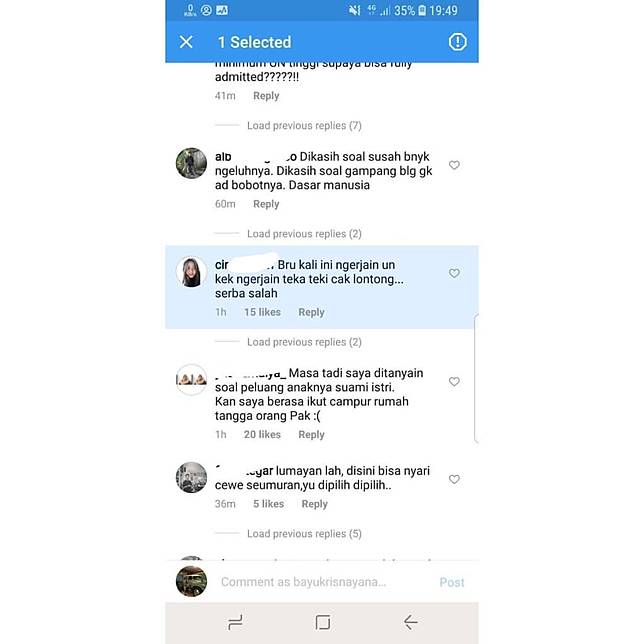Report the selected comment via exclamation icon
Image resolution: width=644 pixels, height=644 pixels.
pos(457,42)
